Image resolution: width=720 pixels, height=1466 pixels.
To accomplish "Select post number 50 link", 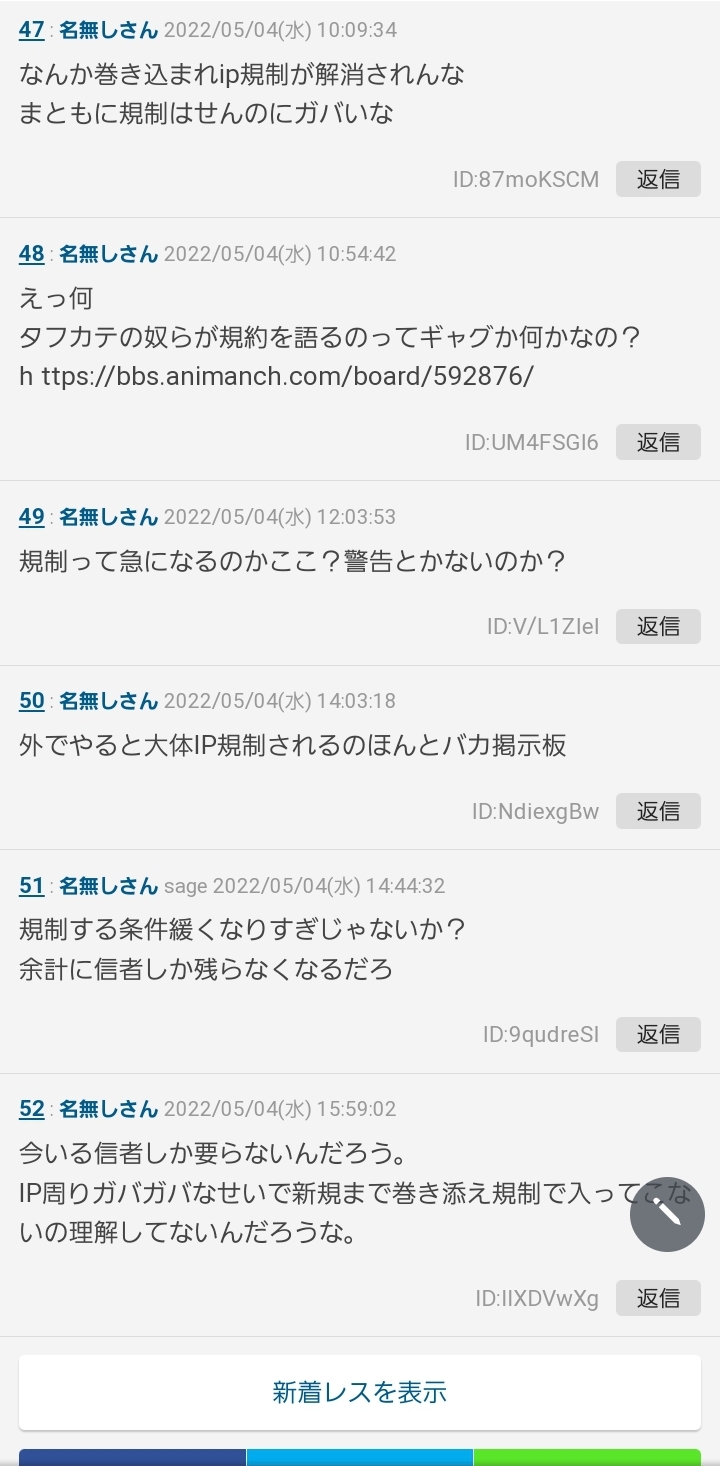I will [32, 701].
